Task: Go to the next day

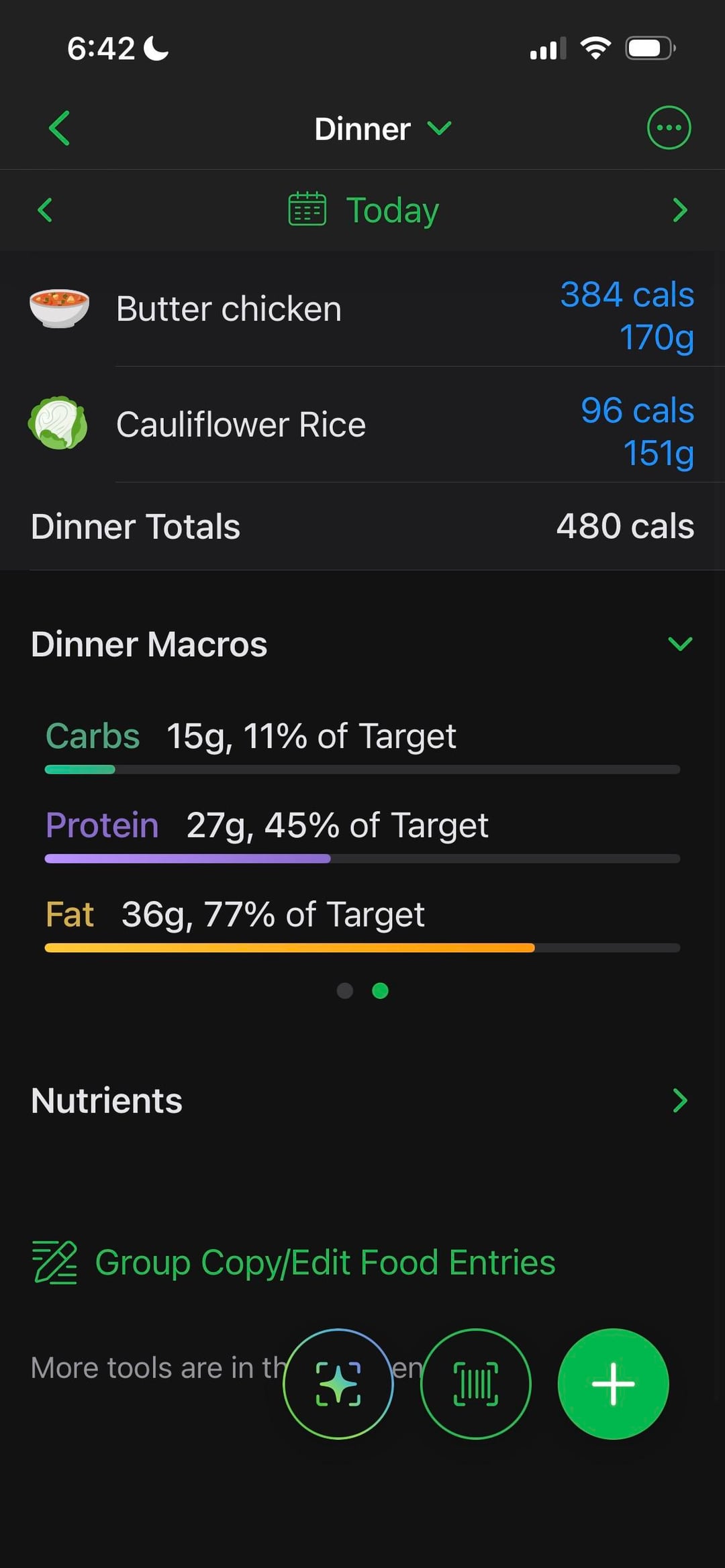Action: 679,210
